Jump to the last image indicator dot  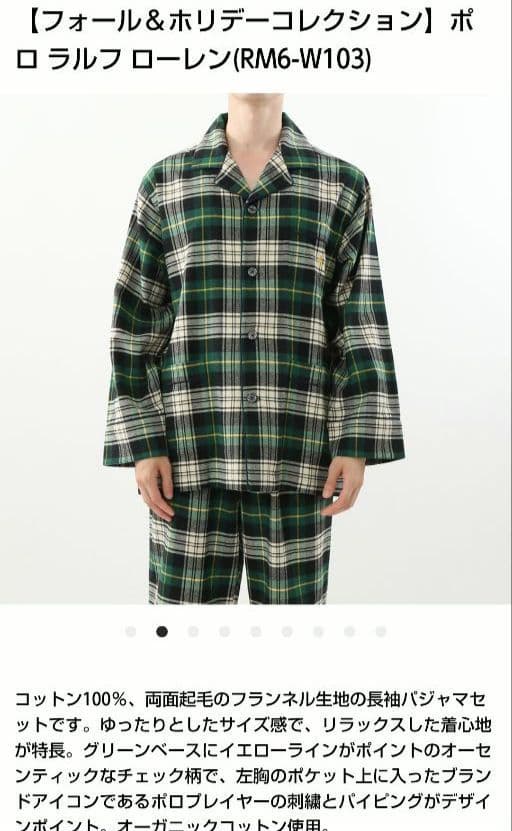coord(381,631)
